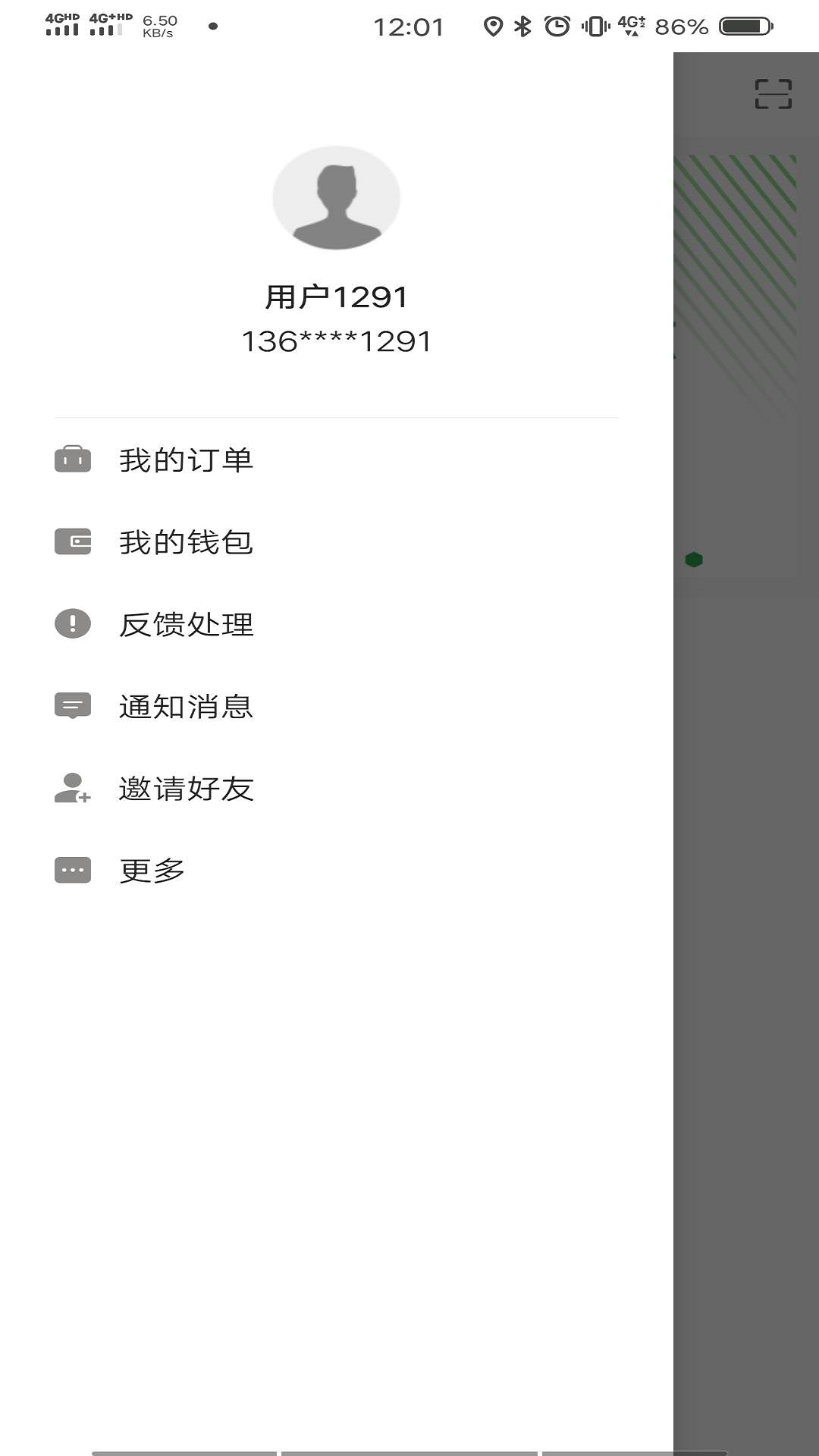Tap the user profile avatar
This screenshot has height=1456, width=819.
click(x=337, y=198)
